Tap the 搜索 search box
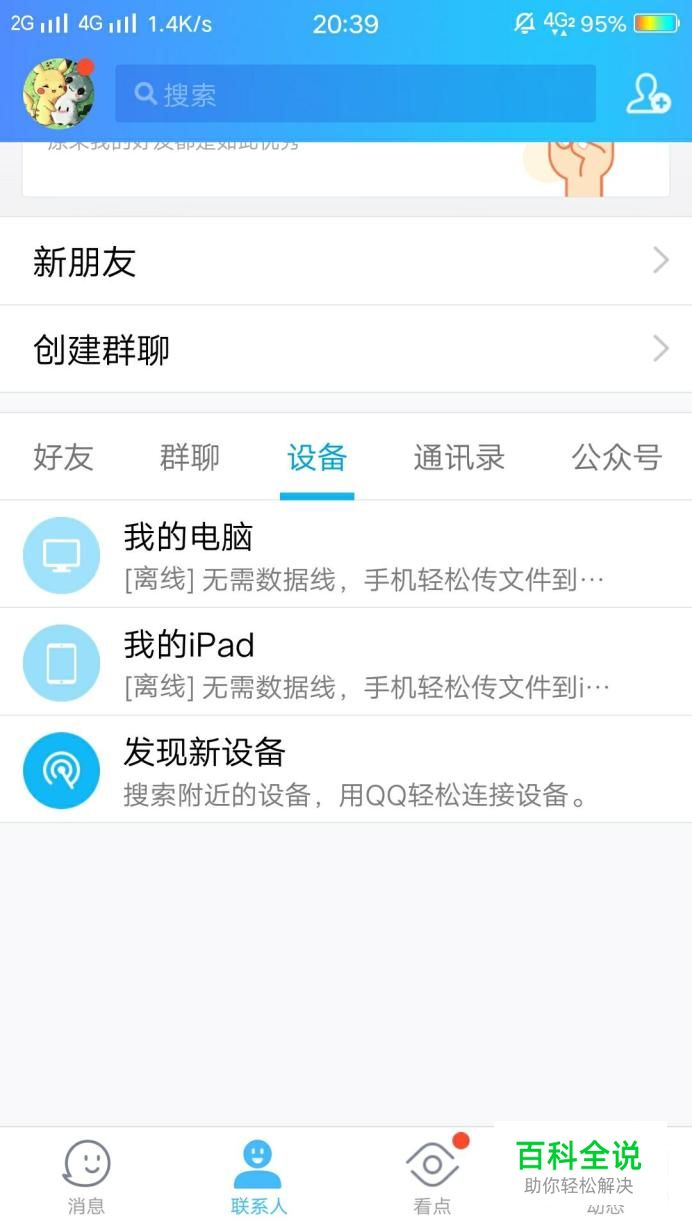 [355, 94]
